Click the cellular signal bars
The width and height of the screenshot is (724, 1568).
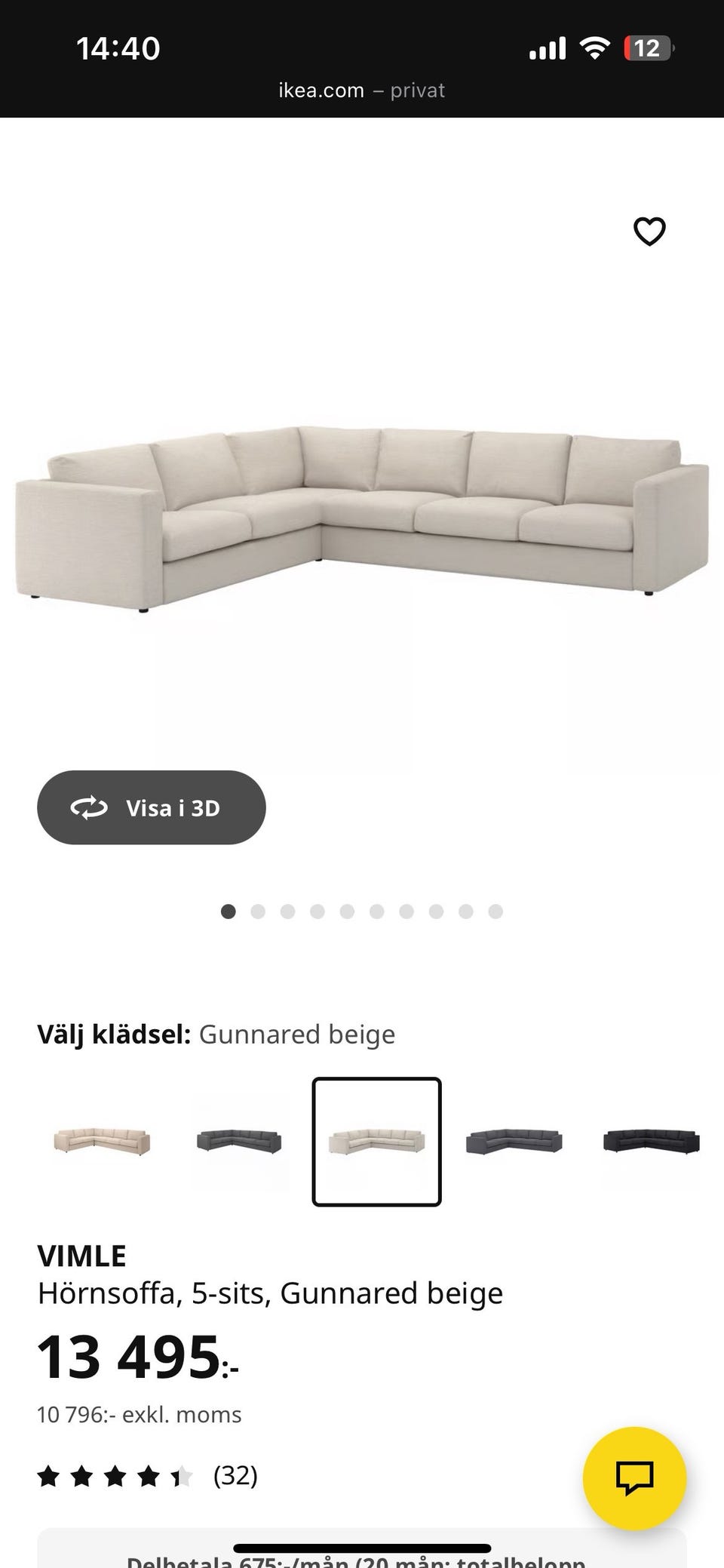tap(547, 48)
